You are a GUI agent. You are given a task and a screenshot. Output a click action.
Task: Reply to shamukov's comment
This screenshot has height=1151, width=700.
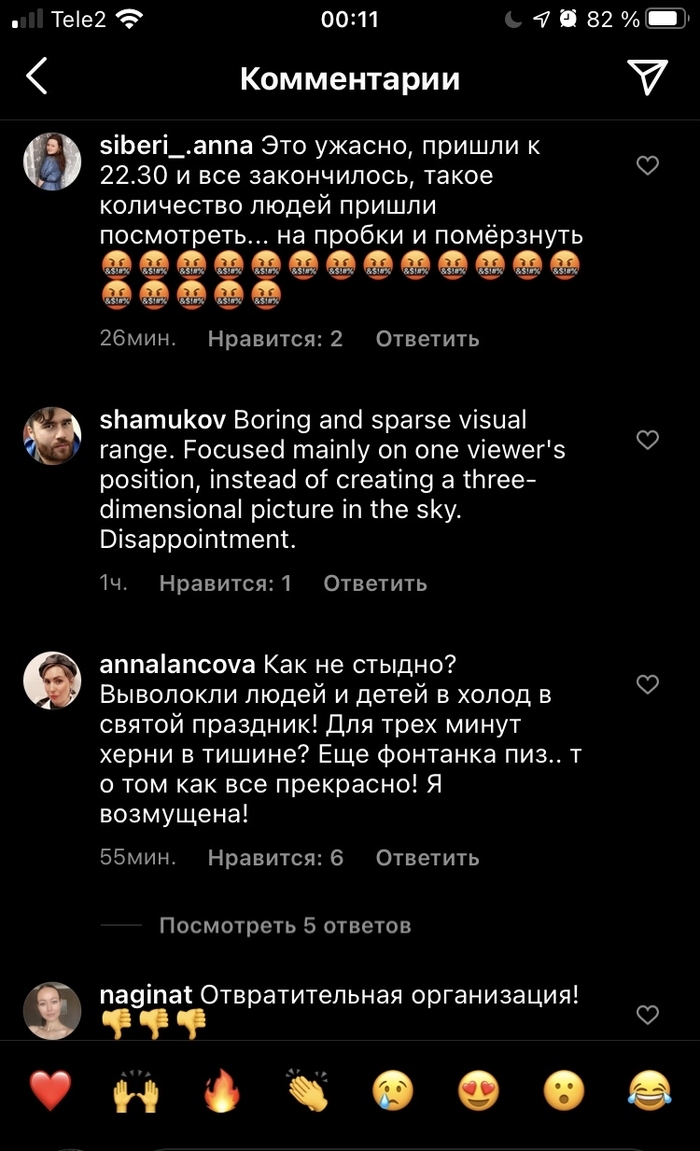375,583
